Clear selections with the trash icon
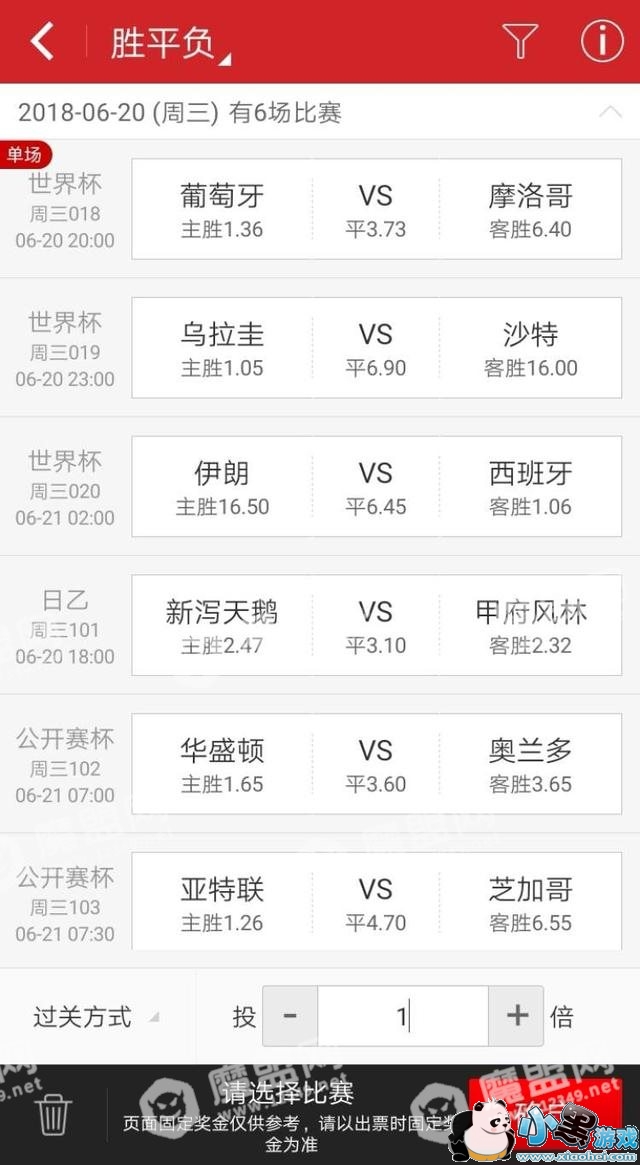 pyautogui.click(x=54, y=1114)
